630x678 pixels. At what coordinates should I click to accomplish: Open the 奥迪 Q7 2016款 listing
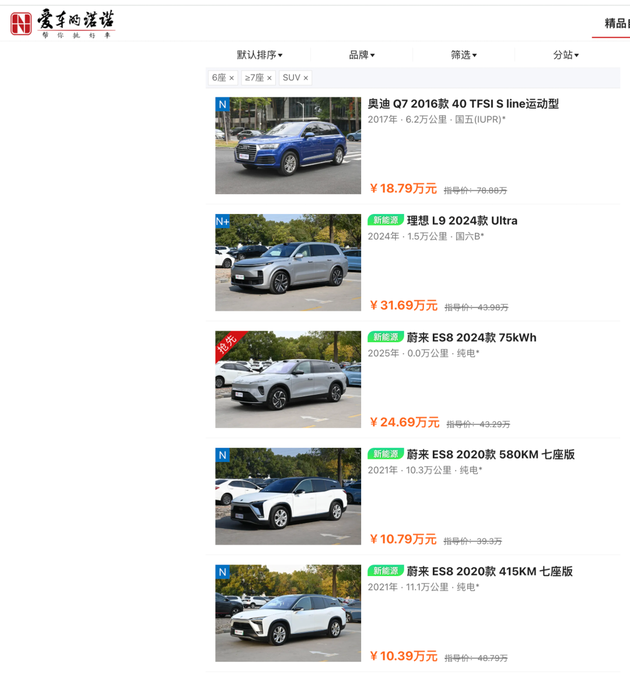pyautogui.click(x=462, y=104)
